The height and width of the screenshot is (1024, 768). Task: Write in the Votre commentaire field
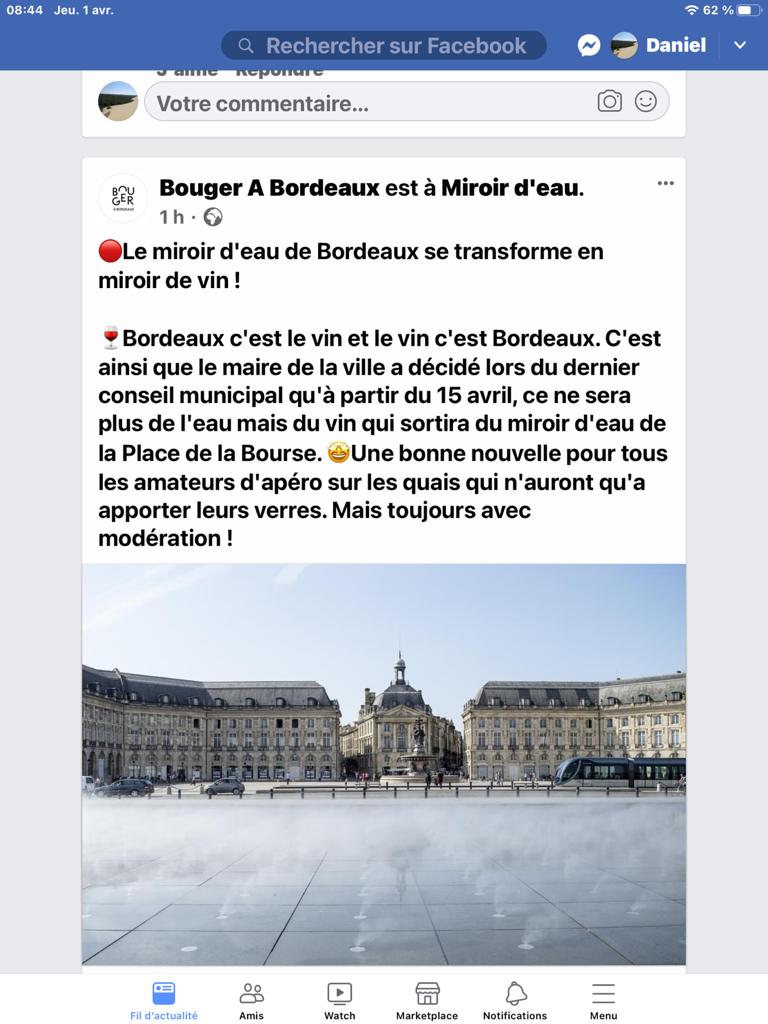370,103
